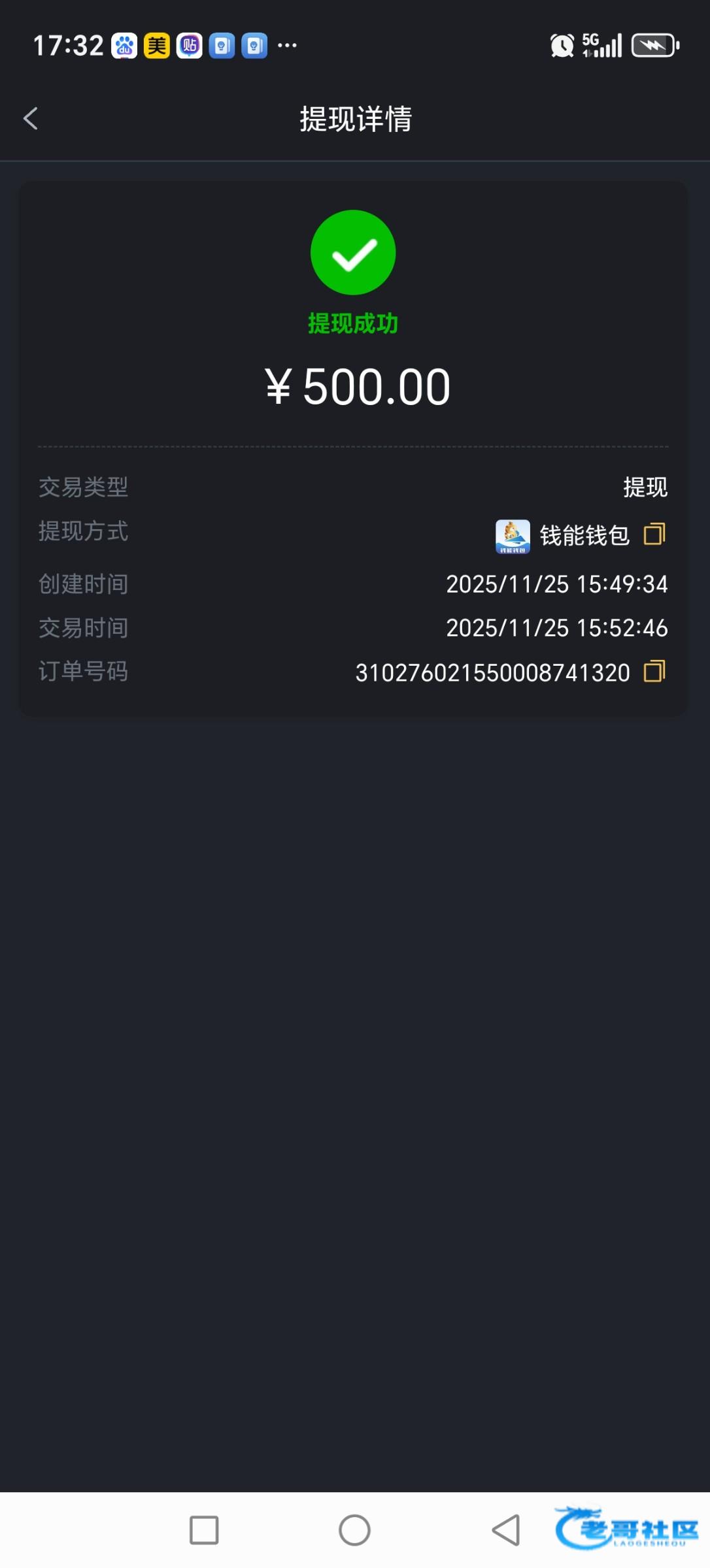Tap the system back triangle button
The width and height of the screenshot is (710, 1568).
506,1530
